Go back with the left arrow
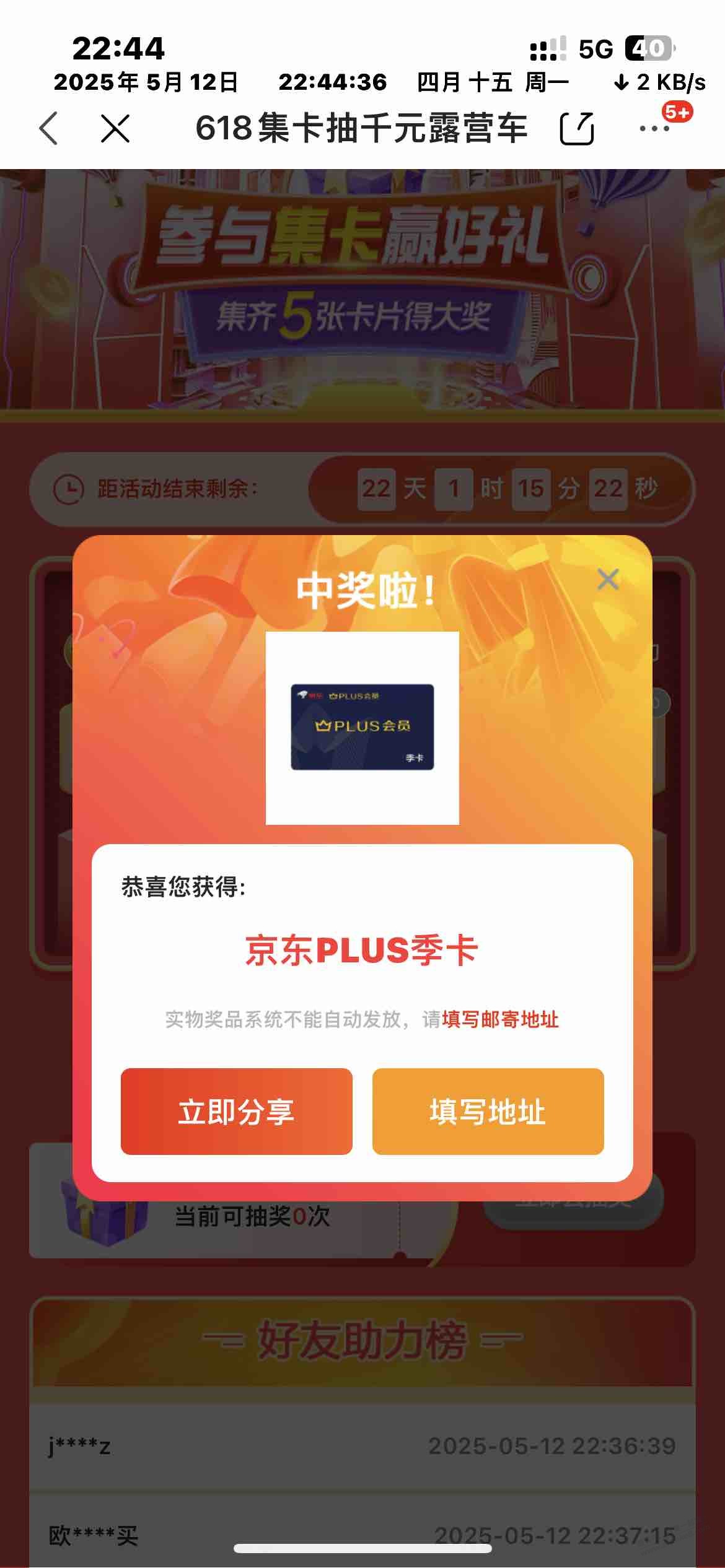Screen dimensions: 725x1568 [x=48, y=129]
